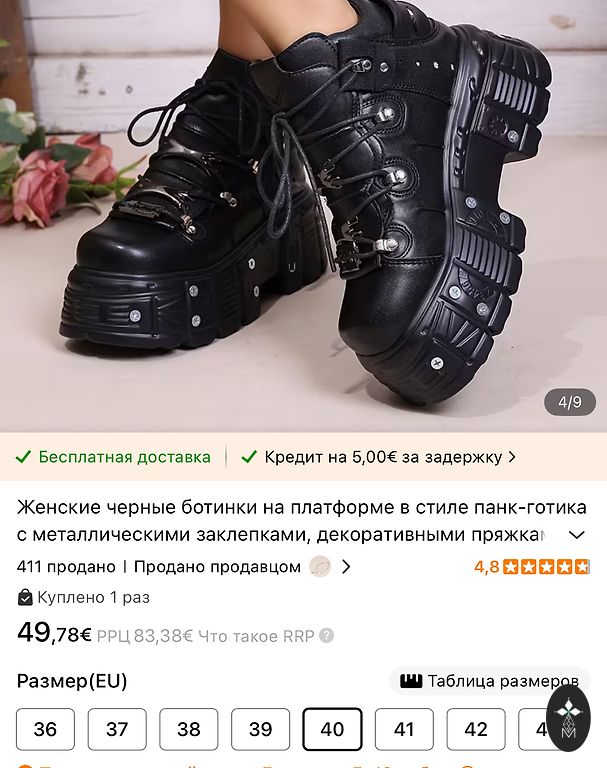Screen dimensions: 607x768
Task: View the 4,8 star rating reviews
Action: [x=532, y=567]
